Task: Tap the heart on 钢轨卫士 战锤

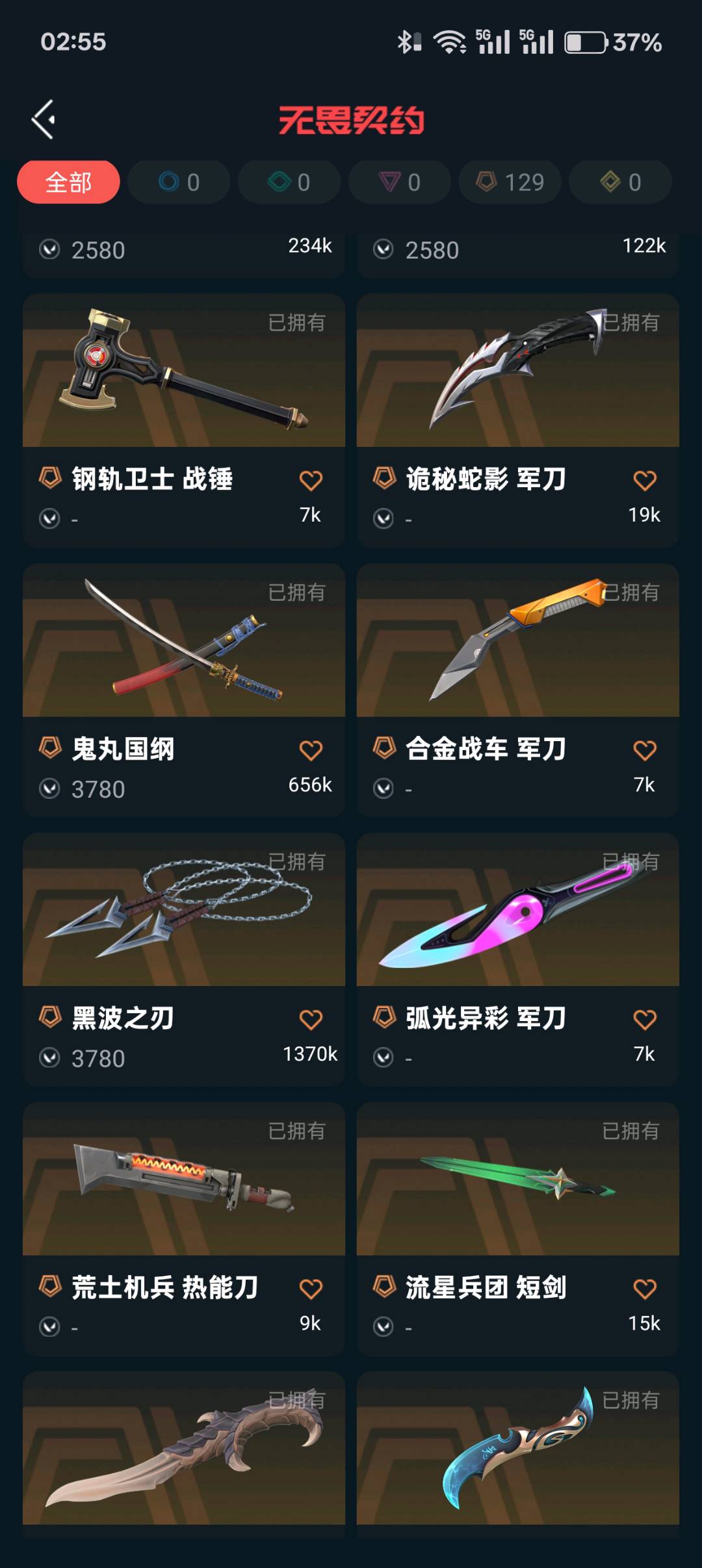Action: click(311, 481)
